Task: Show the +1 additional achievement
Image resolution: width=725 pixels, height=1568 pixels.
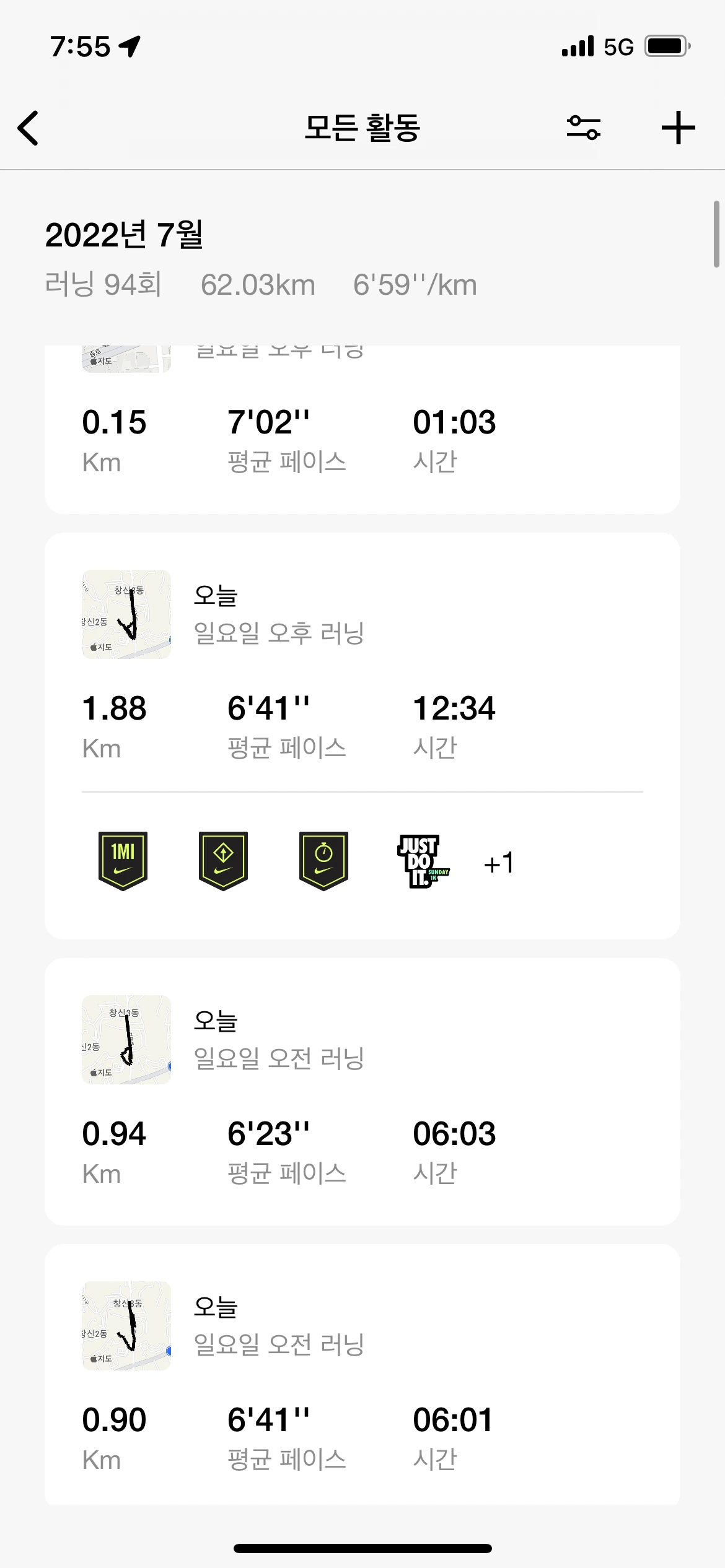Action: coord(499,863)
